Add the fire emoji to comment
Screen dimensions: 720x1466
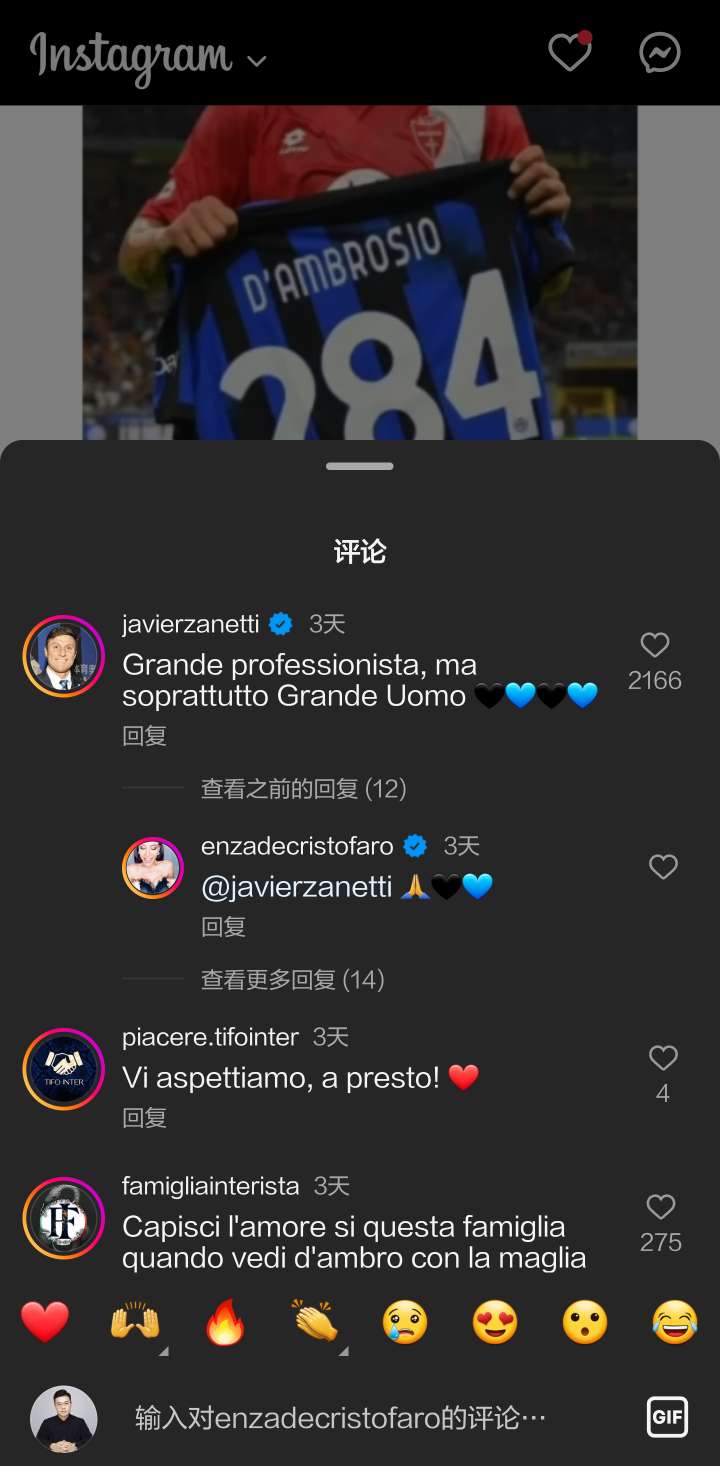click(225, 1323)
